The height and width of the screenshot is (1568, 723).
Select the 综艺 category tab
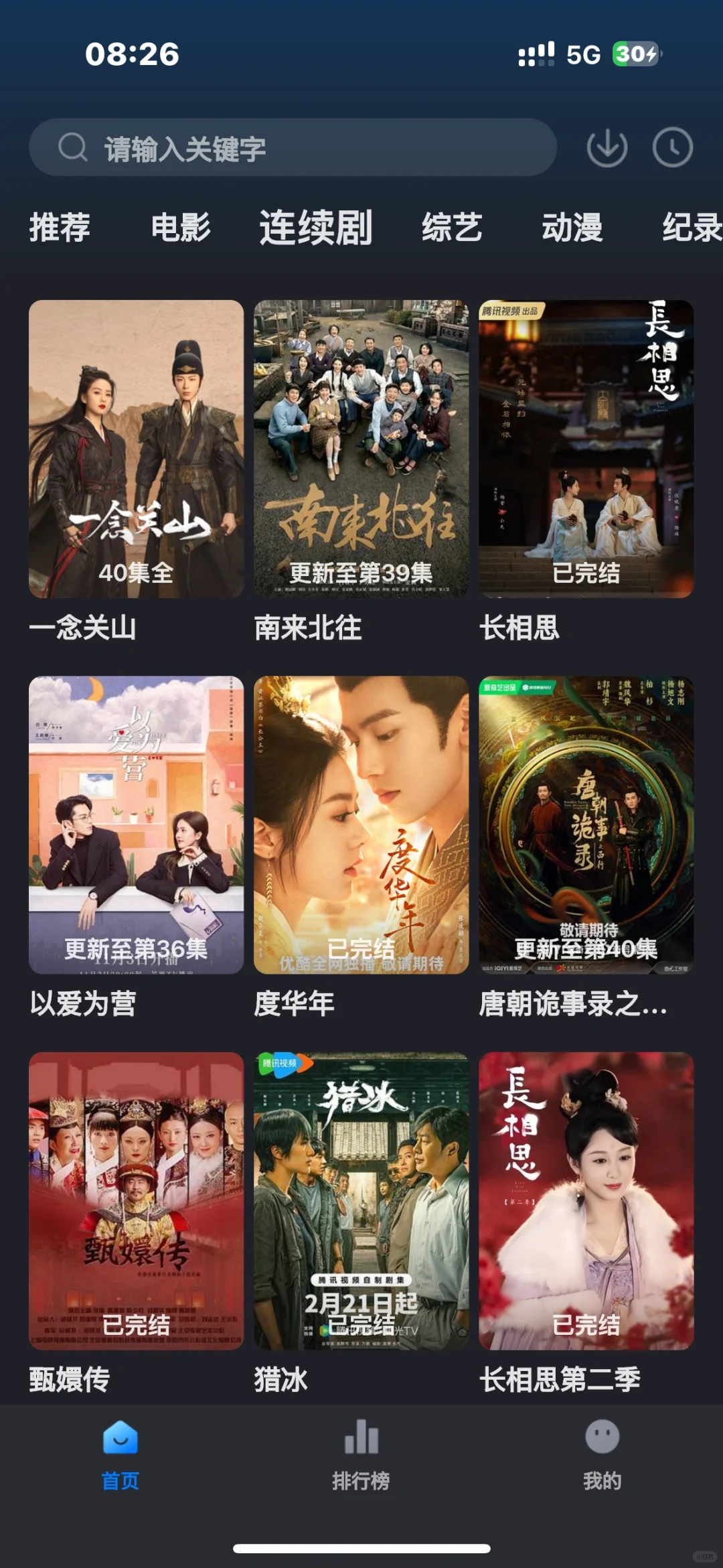click(x=452, y=228)
